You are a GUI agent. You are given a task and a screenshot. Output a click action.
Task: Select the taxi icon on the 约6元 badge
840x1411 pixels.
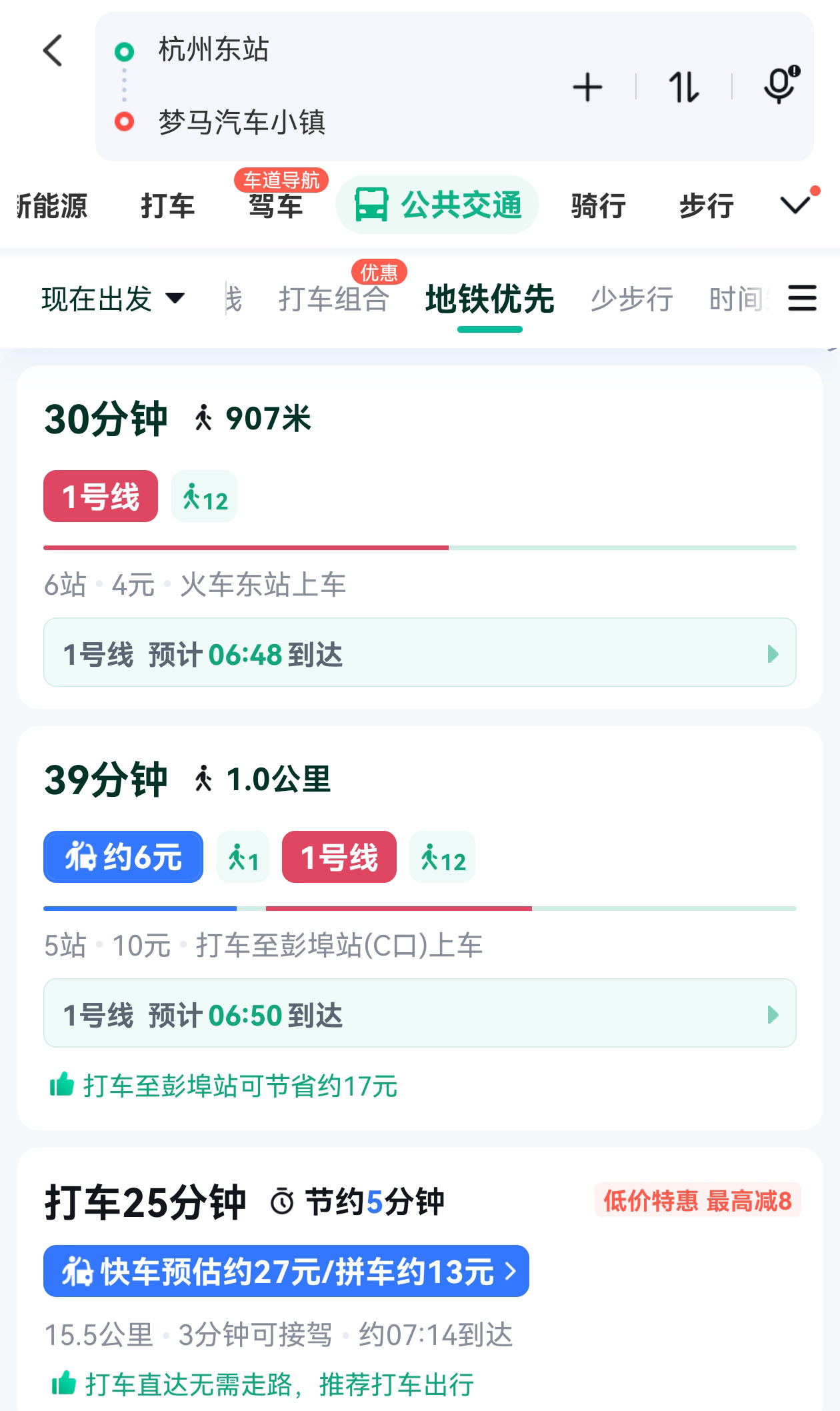(81, 858)
